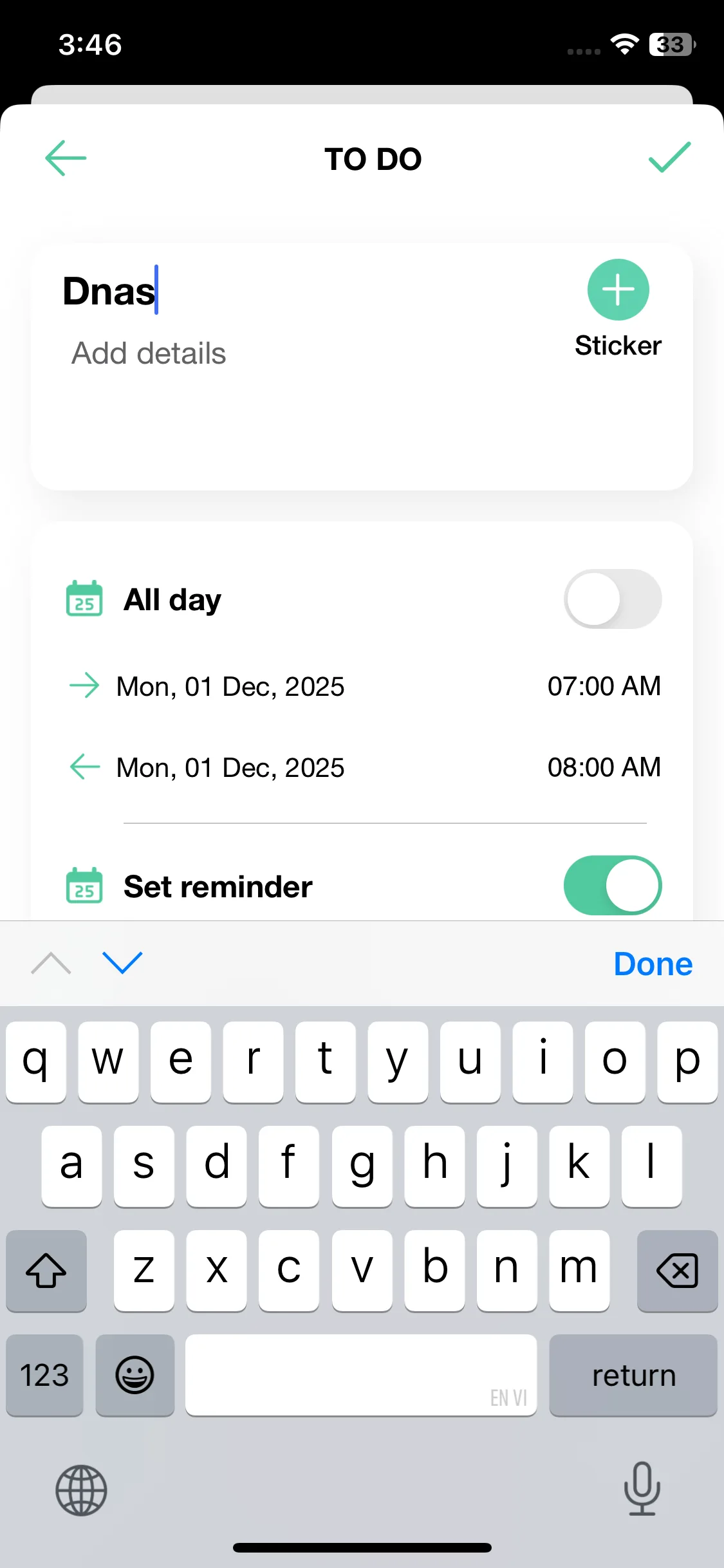
Task: Change the start date Mon, 01 Dec
Action: pyautogui.click(x=230, y=687)
